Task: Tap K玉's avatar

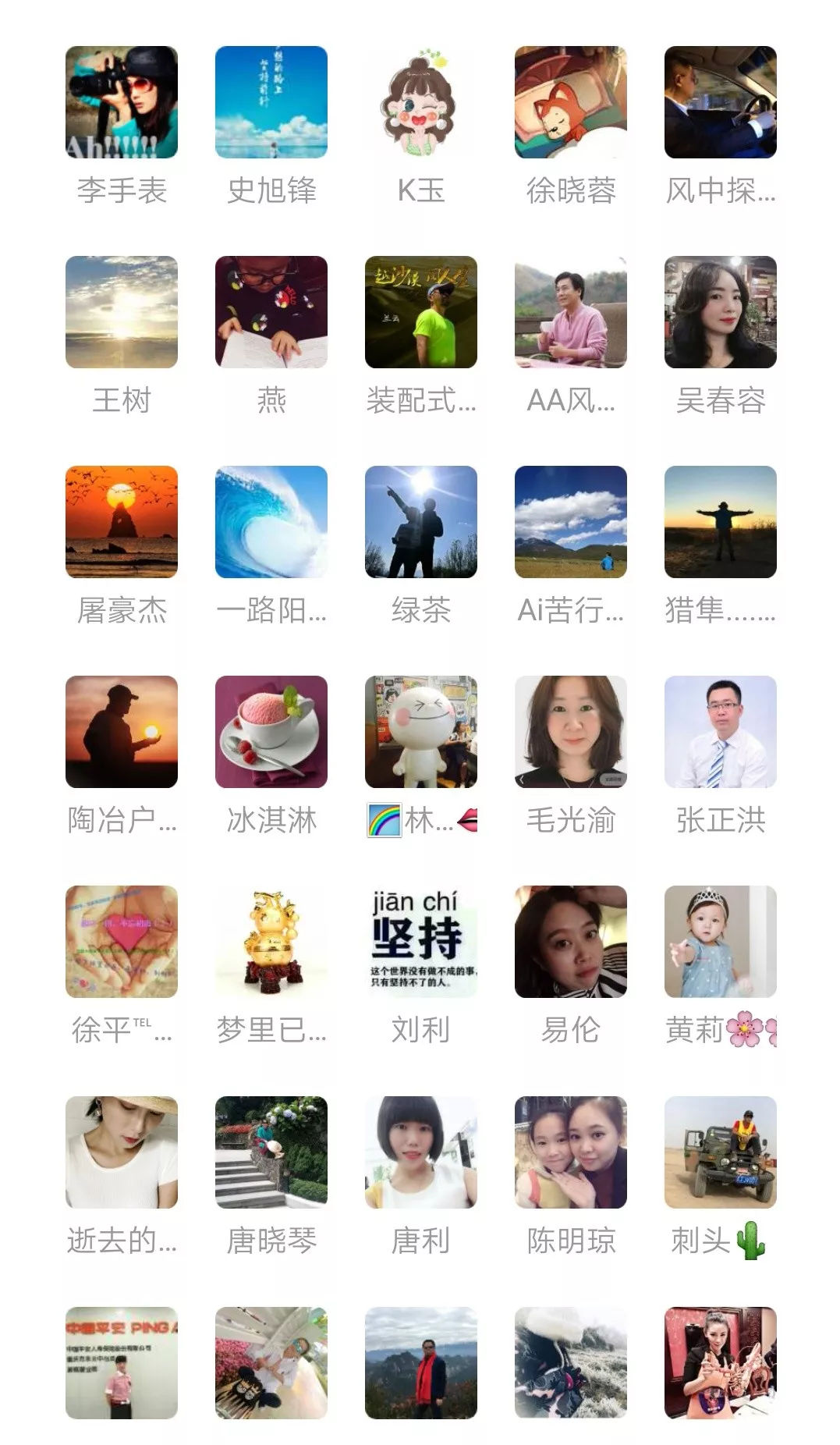Action: [421, 102]
